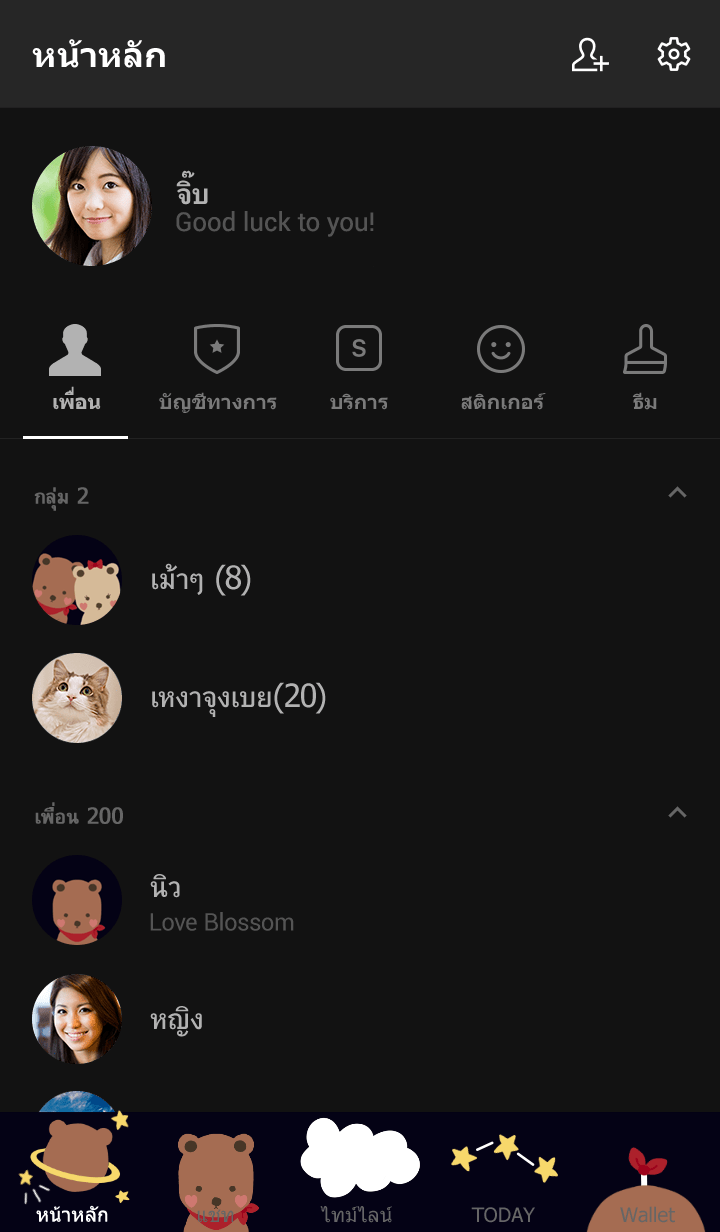This screenshot has width=720, height=1232.
Task: Open the add friend icon
Action: pyautogui.click(x=590, y=55)
